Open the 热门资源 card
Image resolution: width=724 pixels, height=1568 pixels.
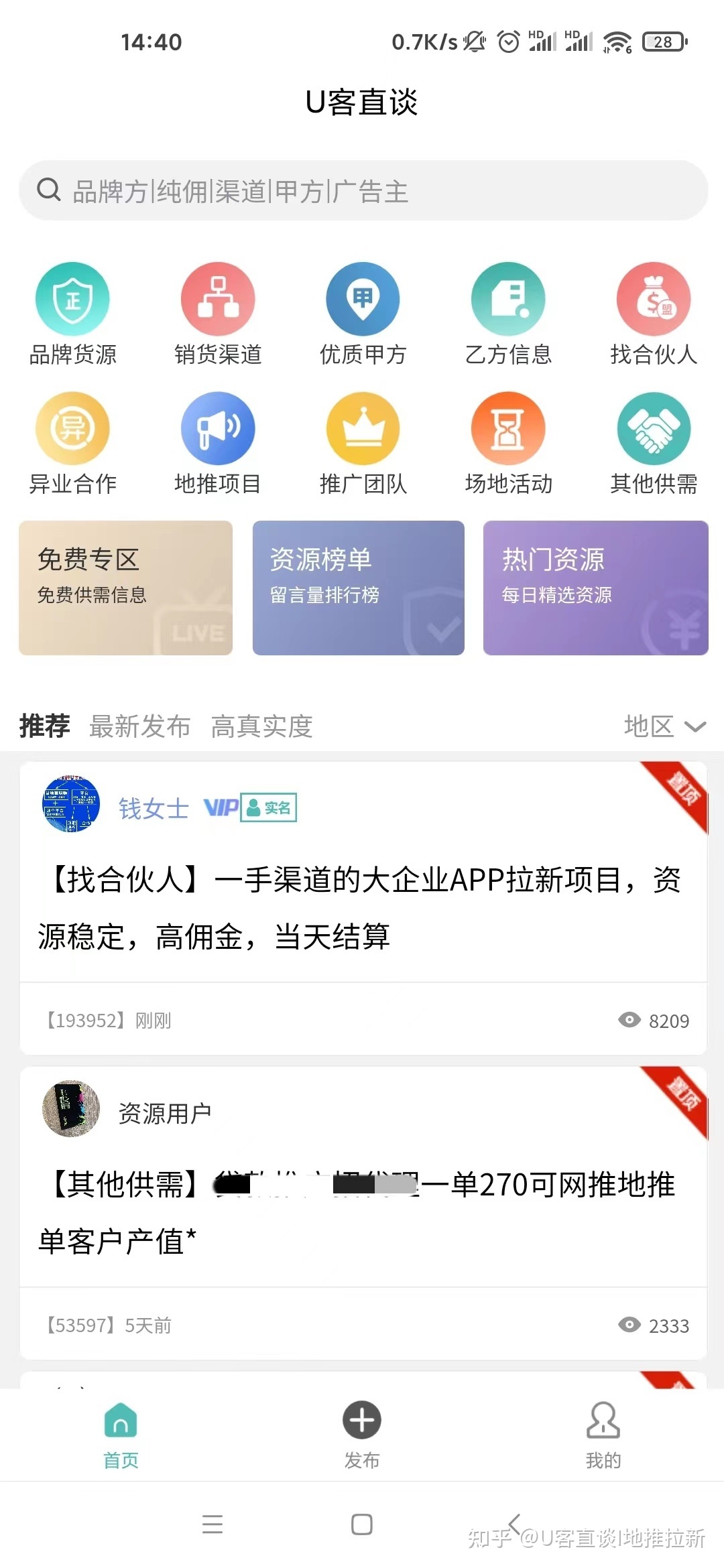pos(595,588)
